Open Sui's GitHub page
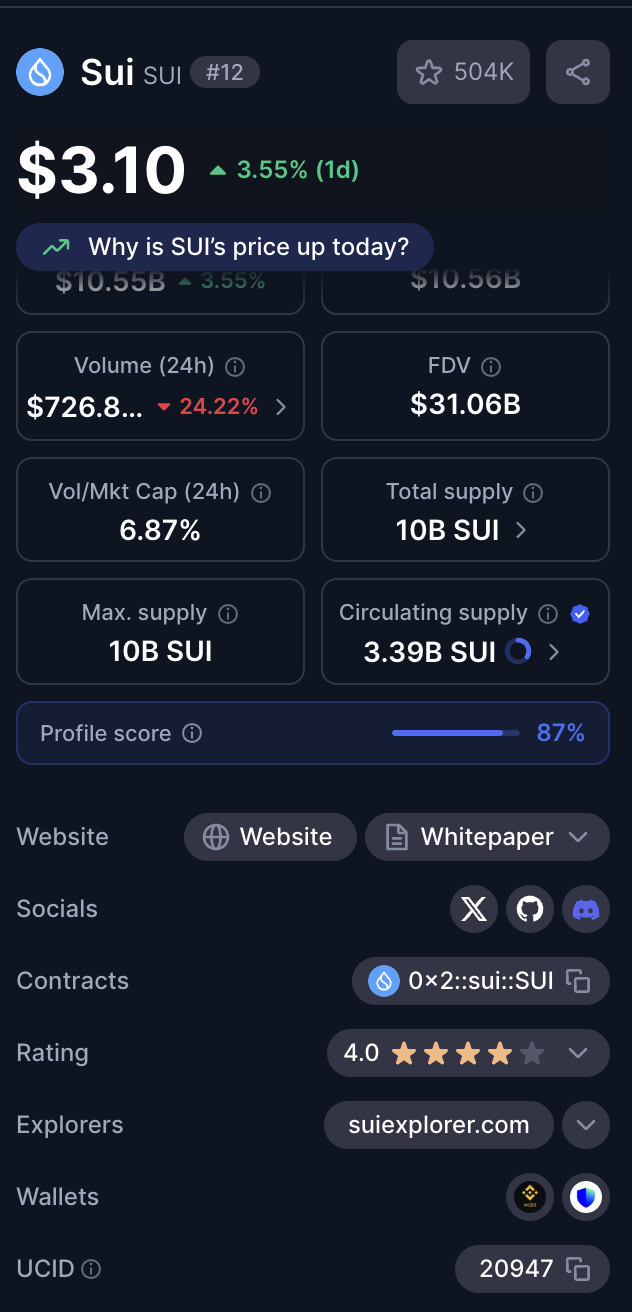This screenshot has height=1312, width=632. pyautogui.click(x=530, y=909)
